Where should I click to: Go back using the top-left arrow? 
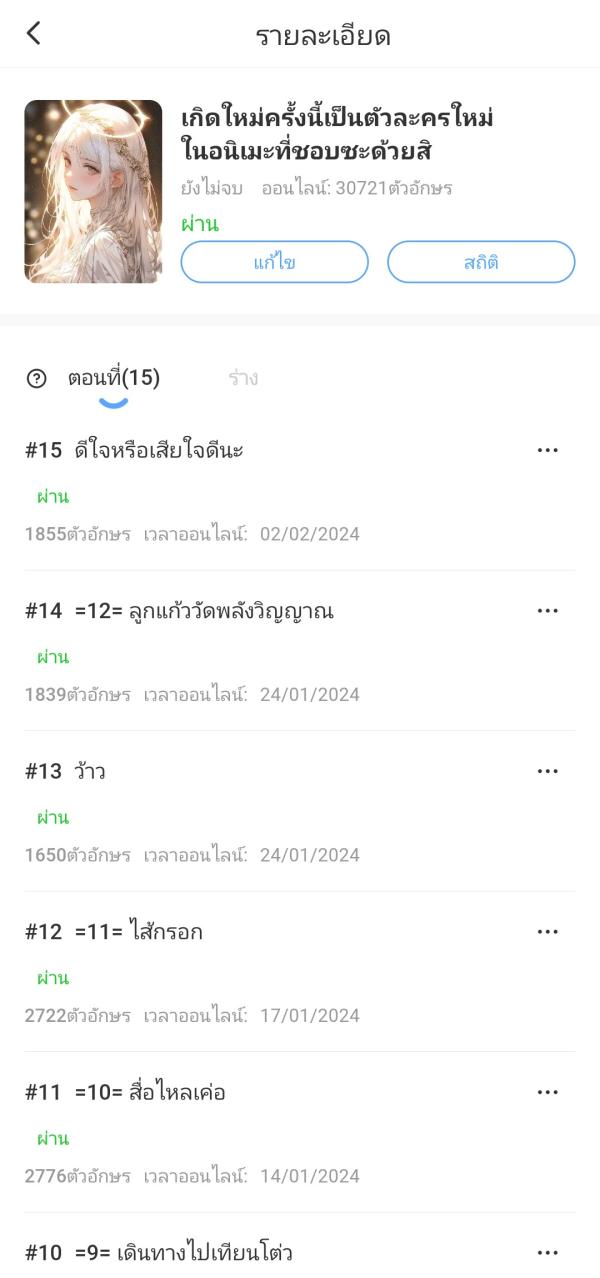(x=34, y=34)
